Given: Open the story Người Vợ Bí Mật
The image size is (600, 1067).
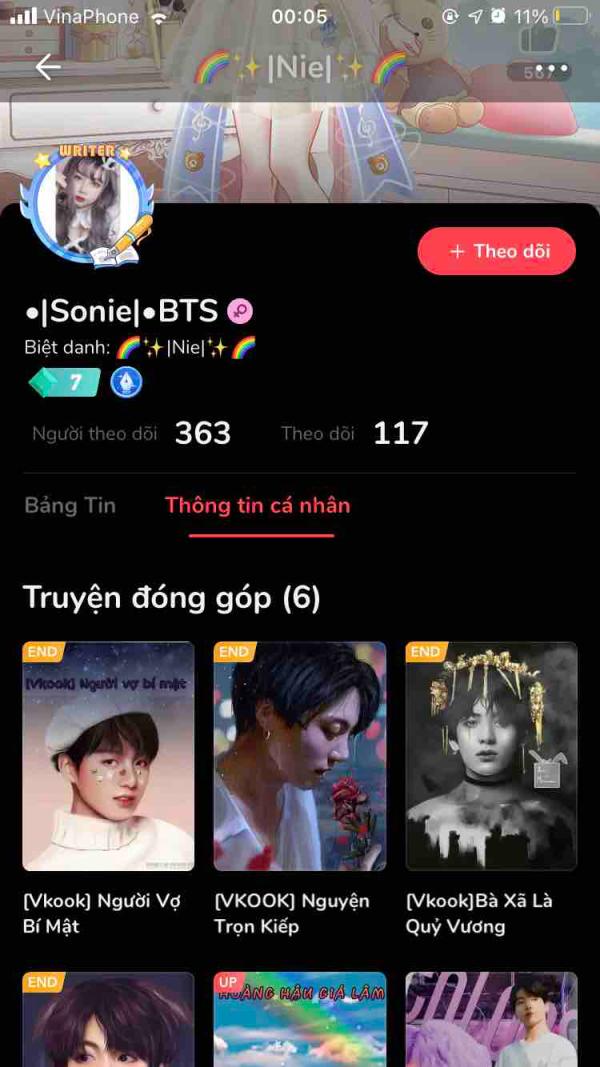Looking at the screenshot, I should point(108,757).
